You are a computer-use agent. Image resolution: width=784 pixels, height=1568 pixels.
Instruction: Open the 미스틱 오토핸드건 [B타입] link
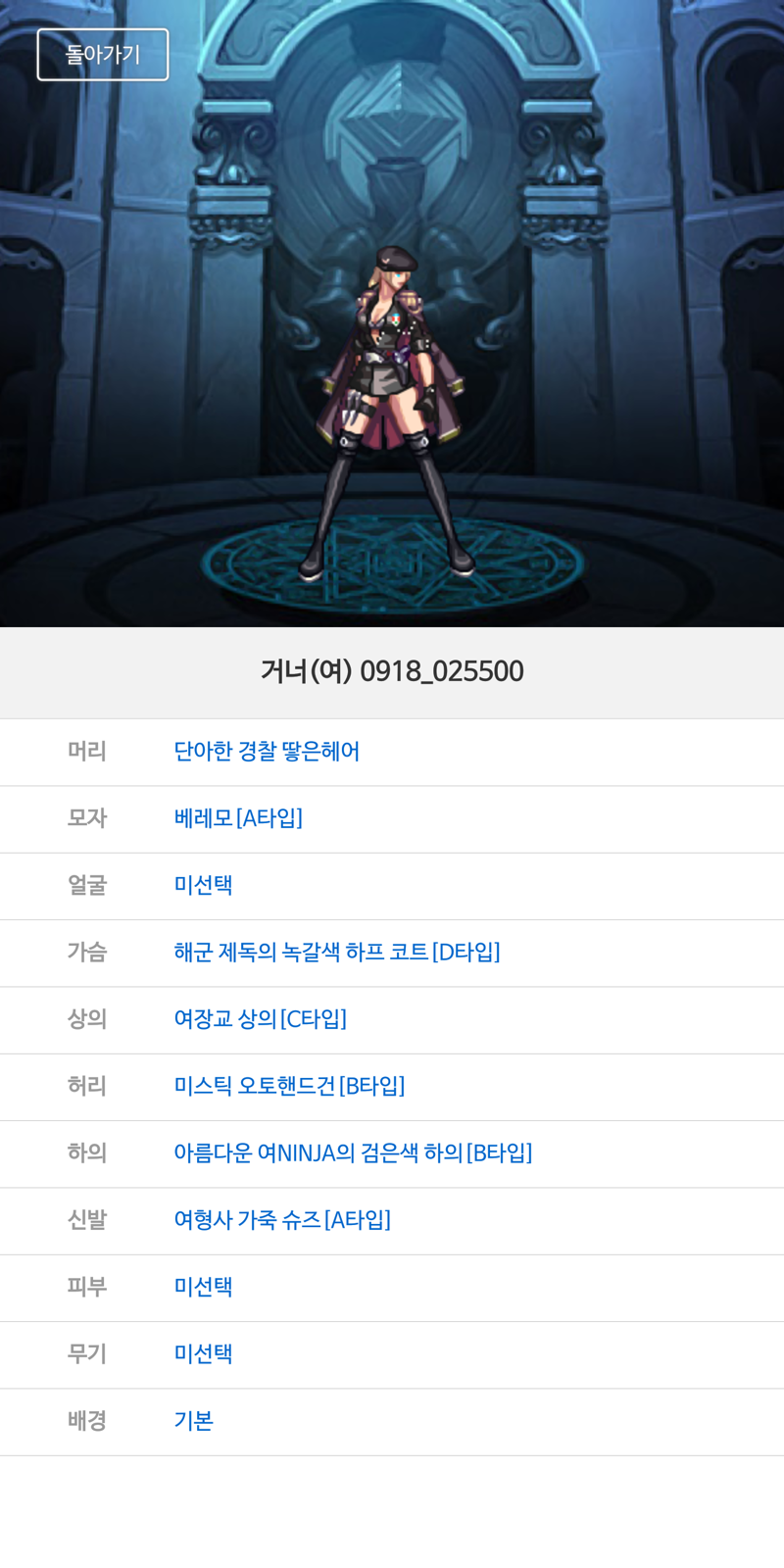click(x=289, y=1086)
